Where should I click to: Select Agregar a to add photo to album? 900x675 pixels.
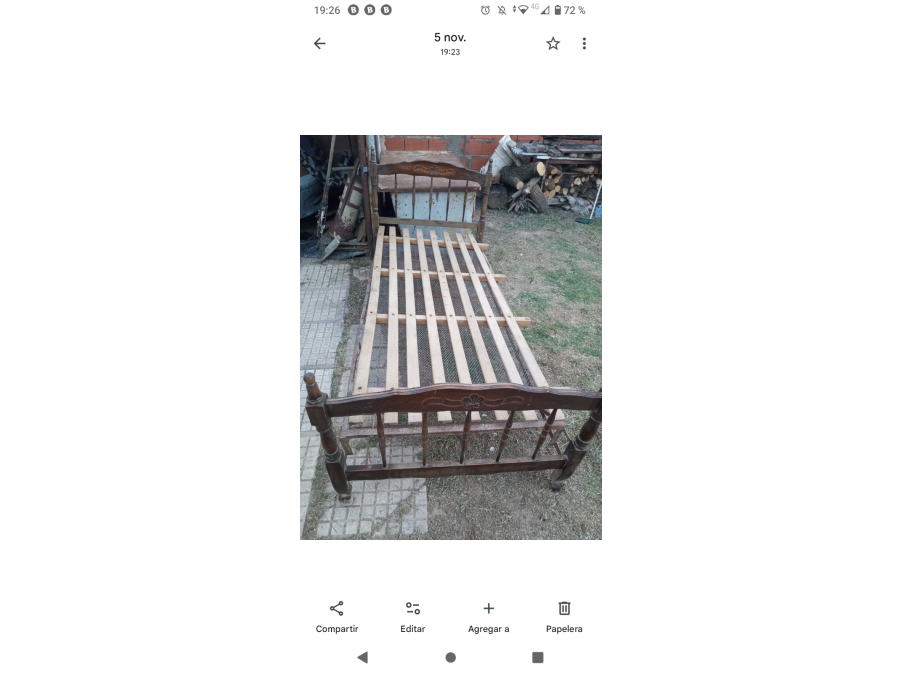pos(488,616)
